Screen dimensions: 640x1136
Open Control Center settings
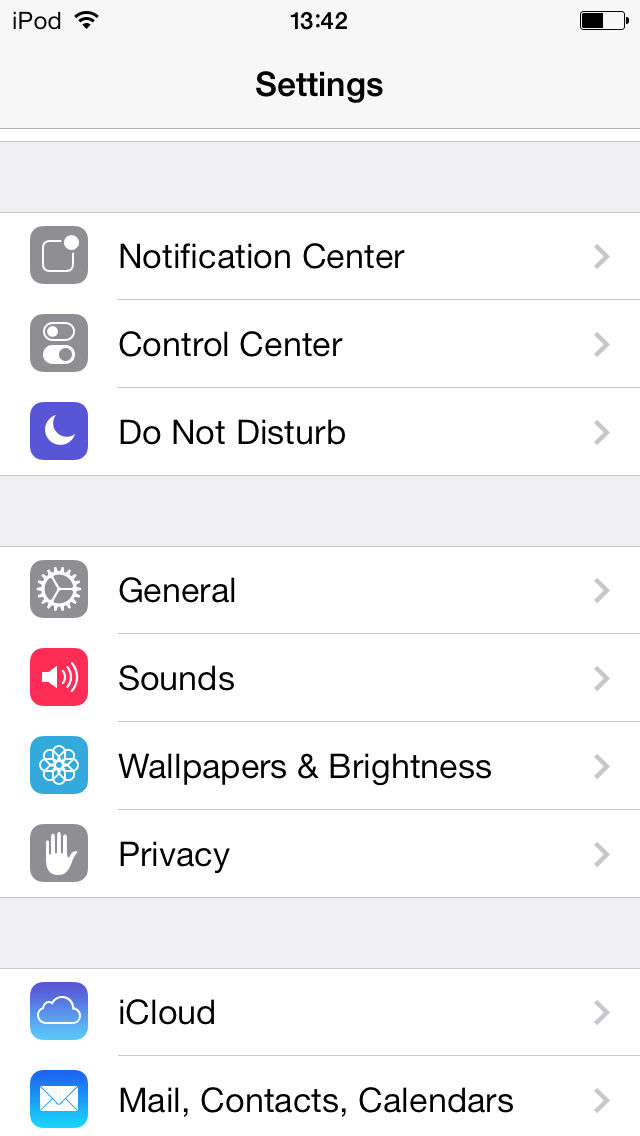click(x=320, y=344)
